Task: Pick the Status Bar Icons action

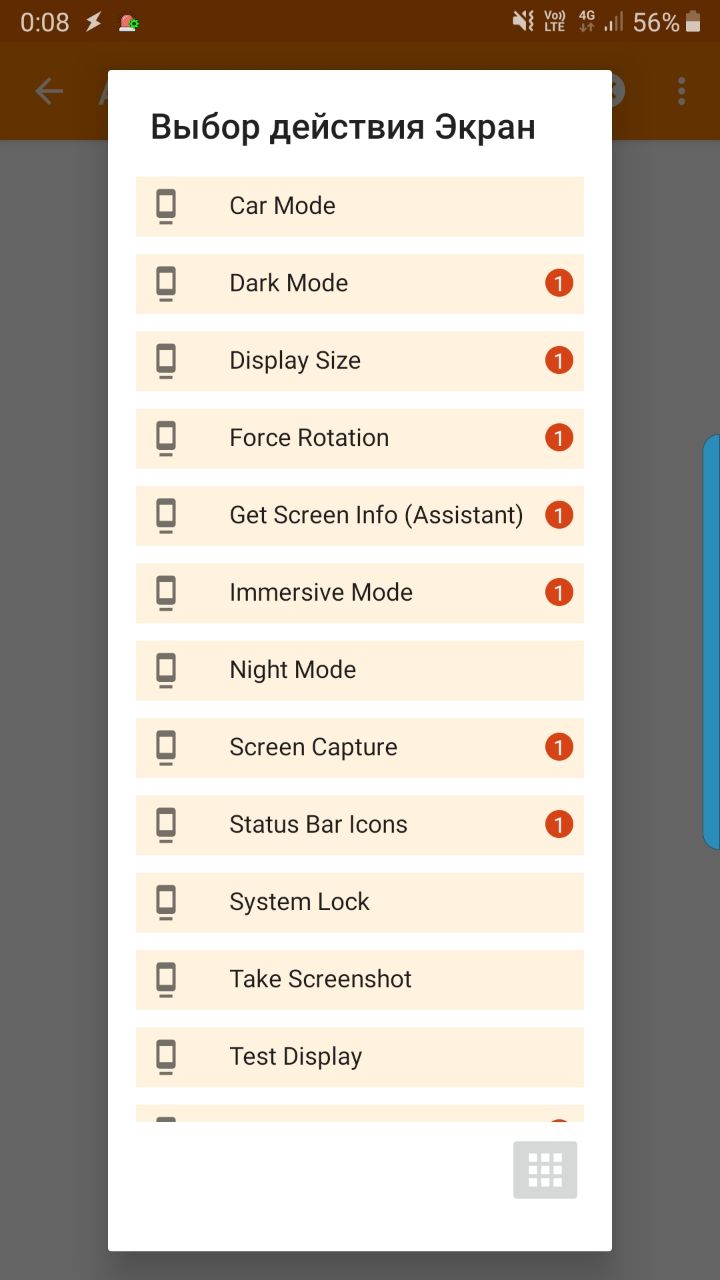Action: pyautogui.click(x=359, y=825)
